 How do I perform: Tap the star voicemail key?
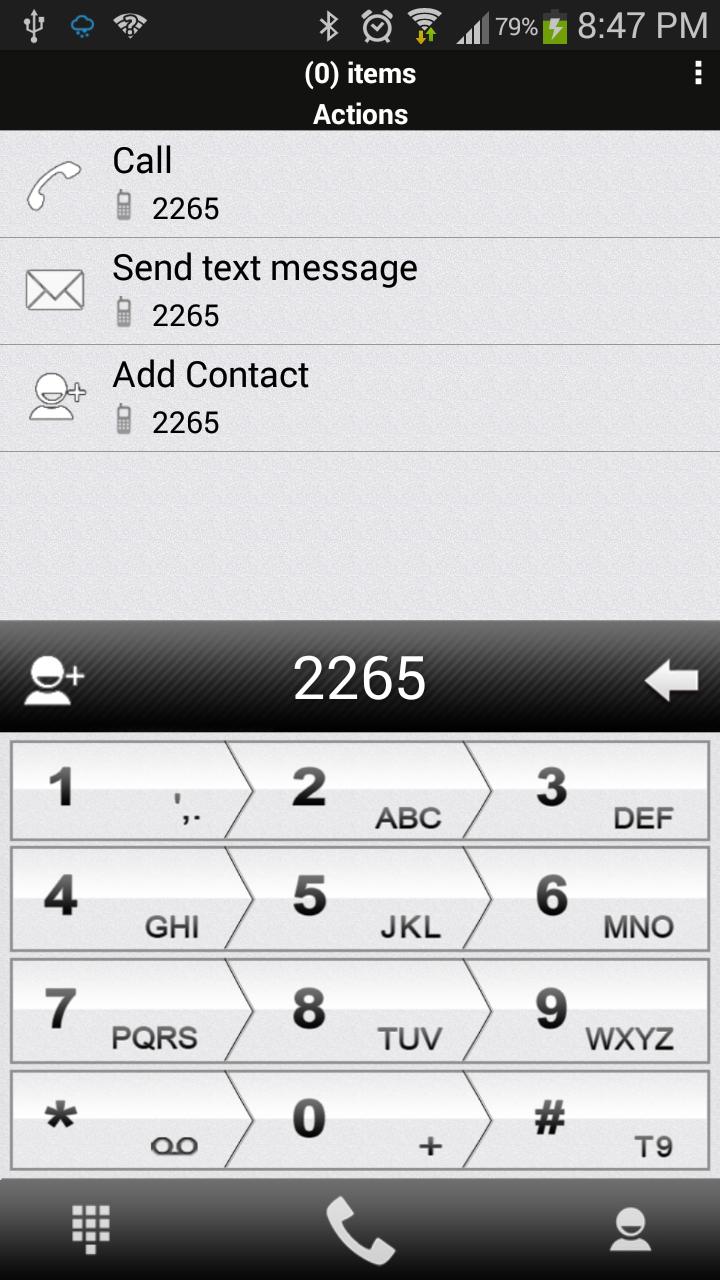tap(120, 1121)
